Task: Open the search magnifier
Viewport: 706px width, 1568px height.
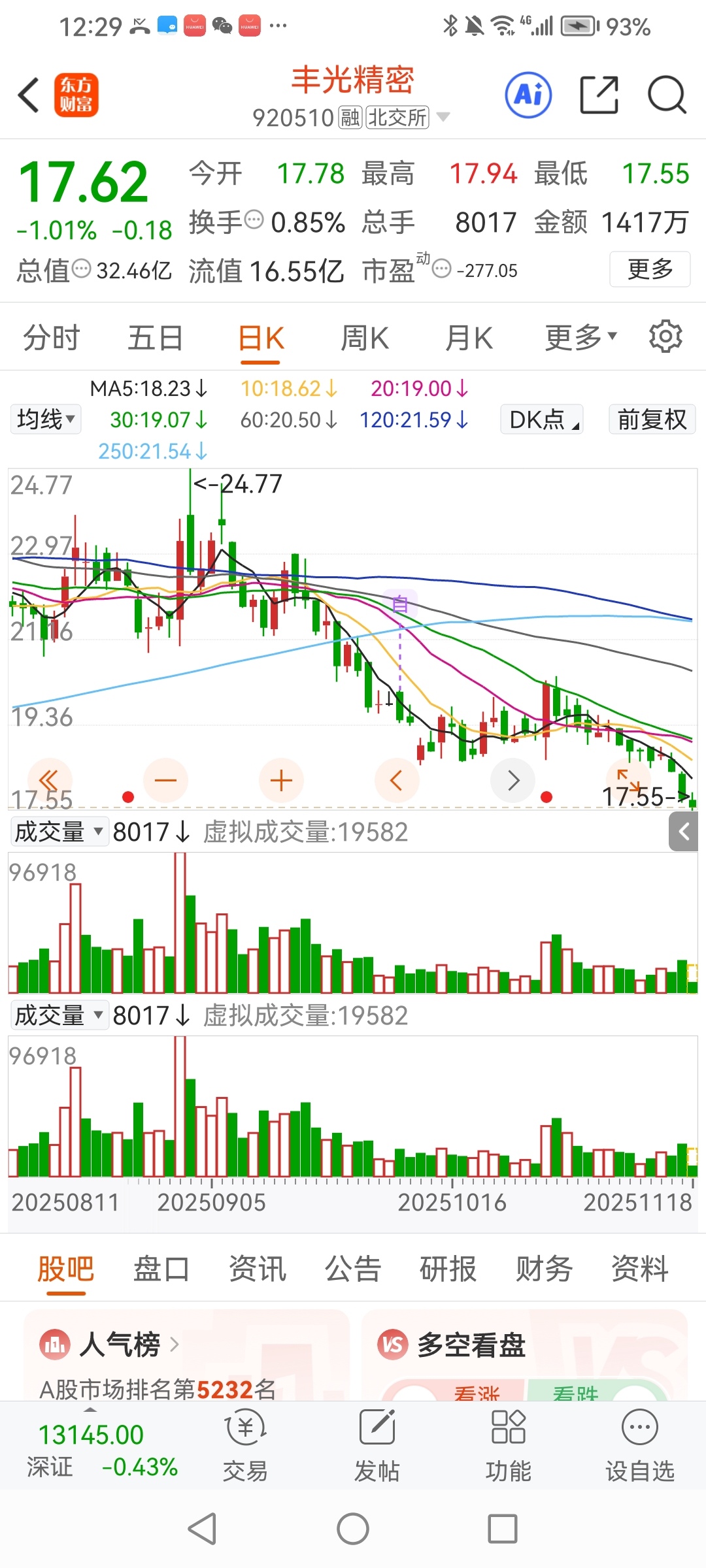Action: point(666,95)
